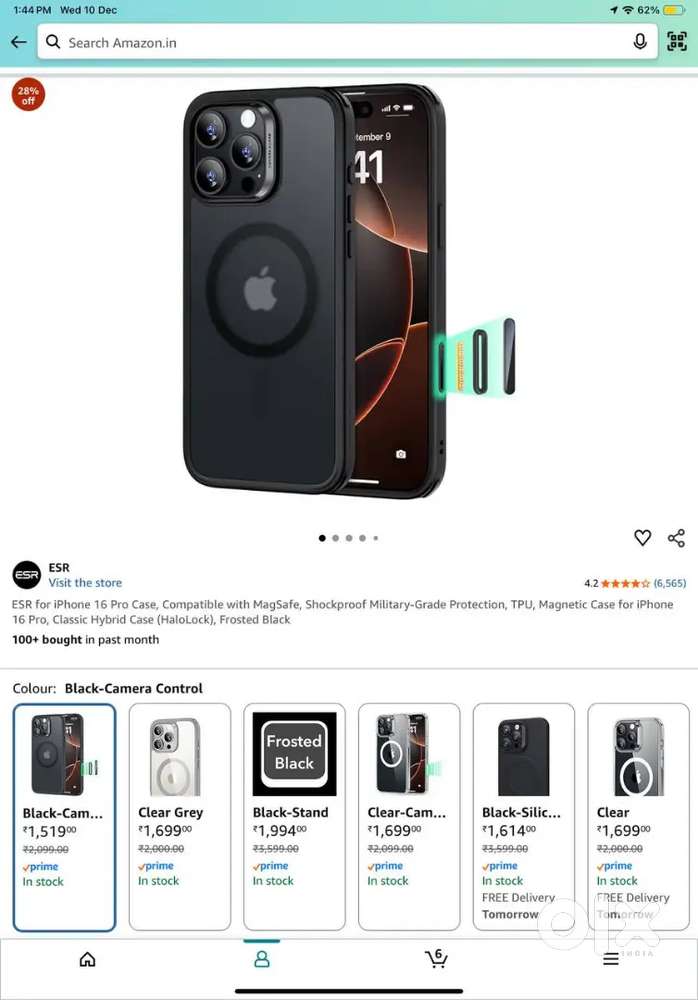Open the 6,565 customer ratings
The height and width of the screenshot is (1000, 698).
tap(669, 583)
